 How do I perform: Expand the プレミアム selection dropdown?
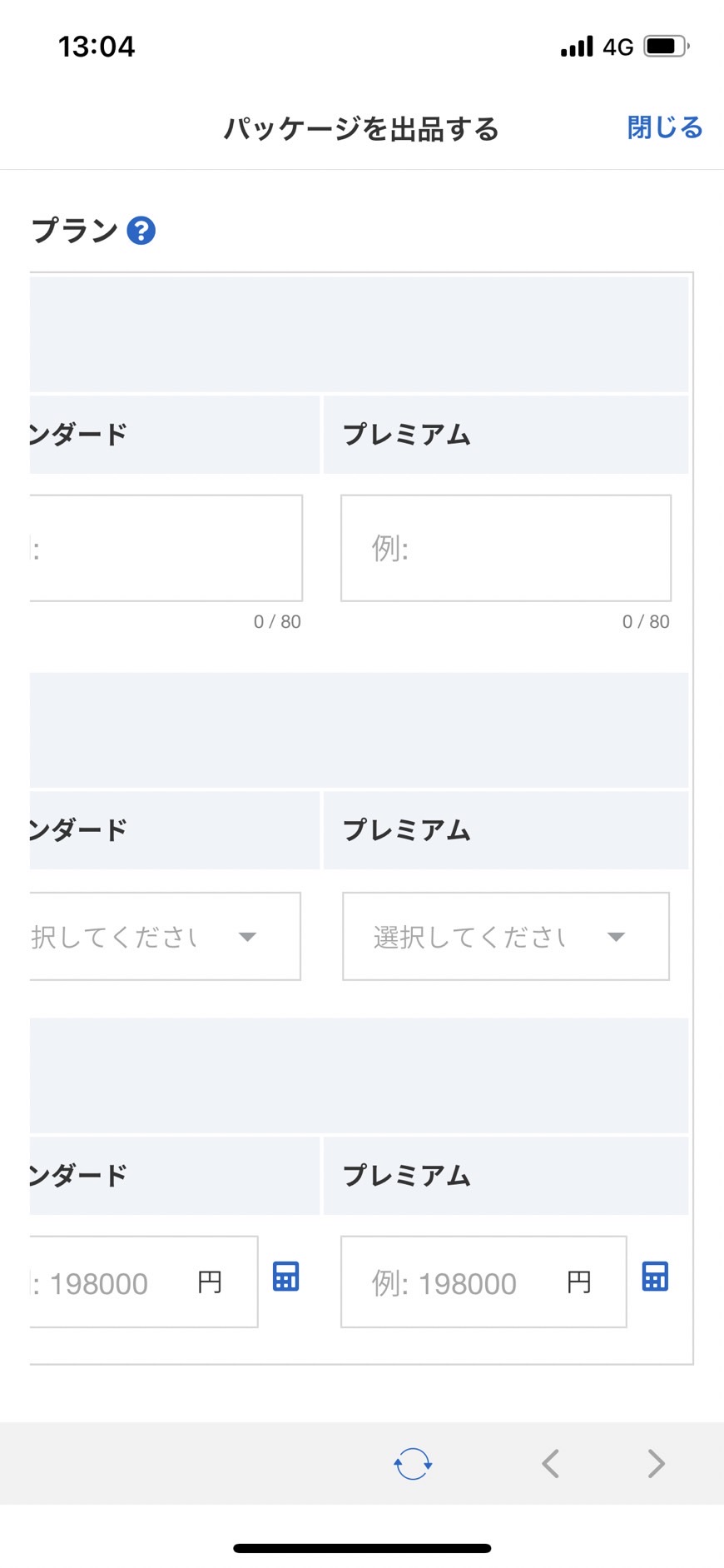coord(506,936)
